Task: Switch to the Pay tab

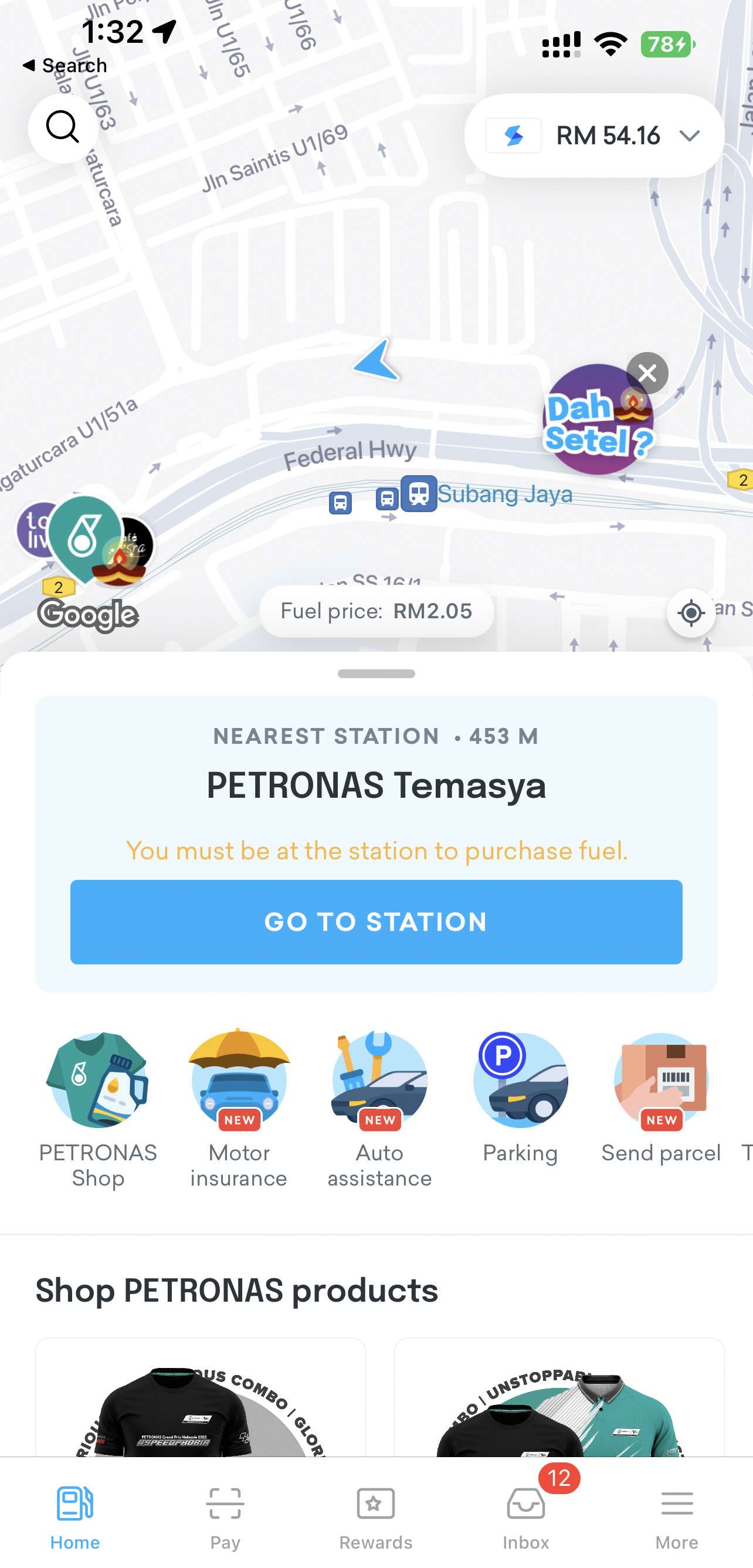Action: [x=225, y=1517]
